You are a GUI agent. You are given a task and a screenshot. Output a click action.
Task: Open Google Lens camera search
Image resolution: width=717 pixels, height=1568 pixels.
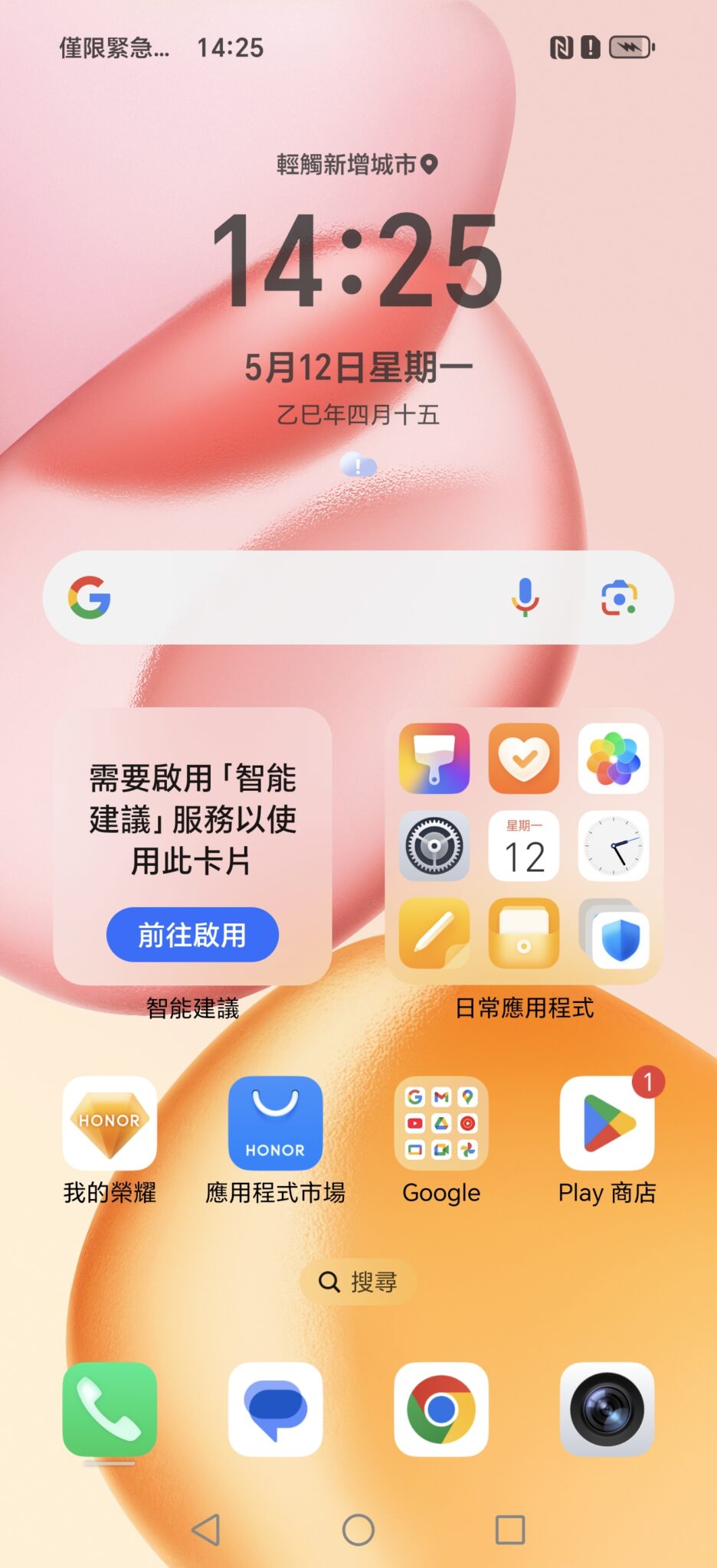tap(618, 597)
